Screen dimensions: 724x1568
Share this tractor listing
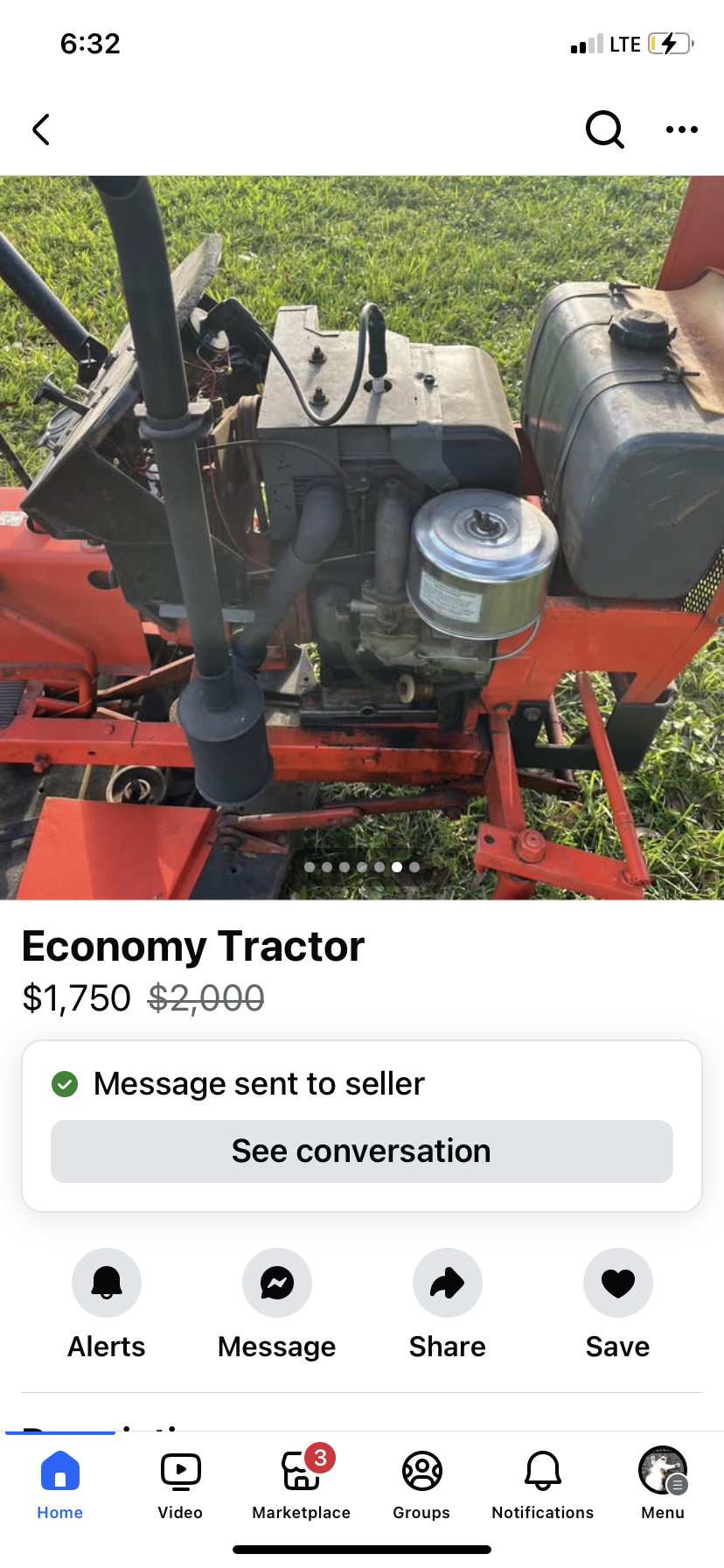pyautogui.click(x=448, y=1283)
